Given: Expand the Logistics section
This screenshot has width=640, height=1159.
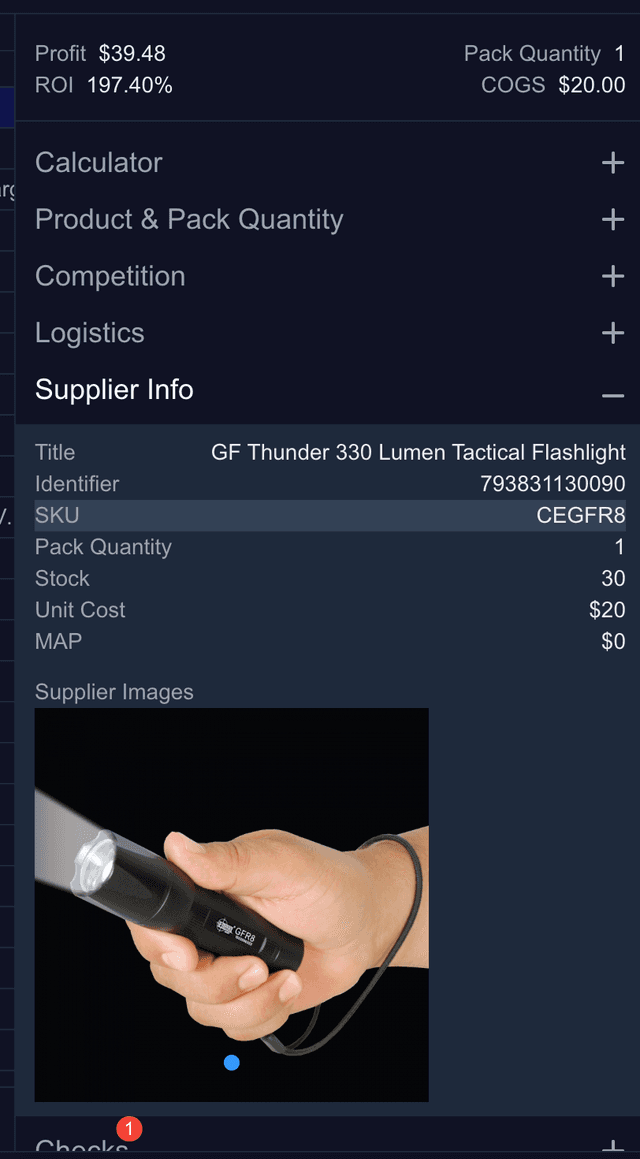Looking at the screenshot, I should tap(612, 334).
